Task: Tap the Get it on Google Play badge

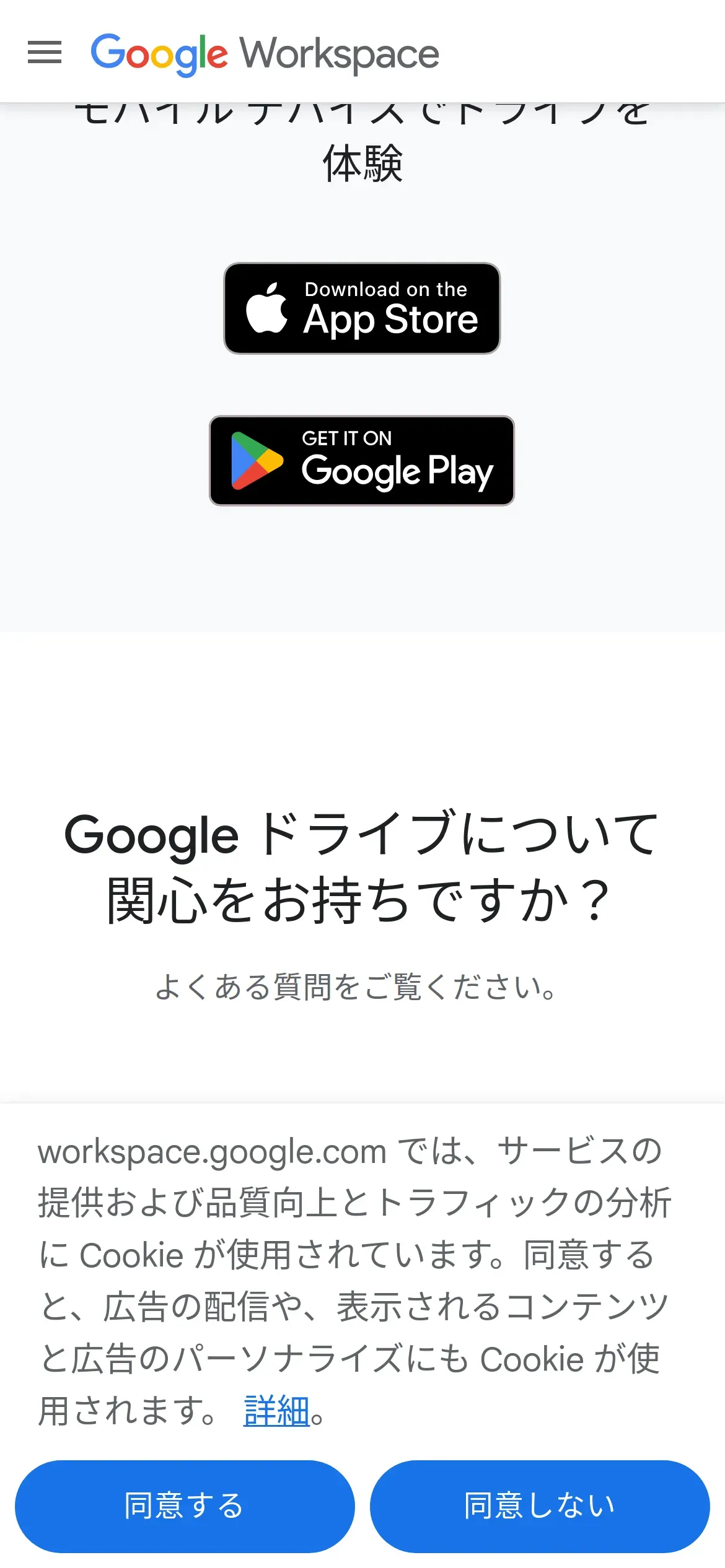Action: point(362,461)
